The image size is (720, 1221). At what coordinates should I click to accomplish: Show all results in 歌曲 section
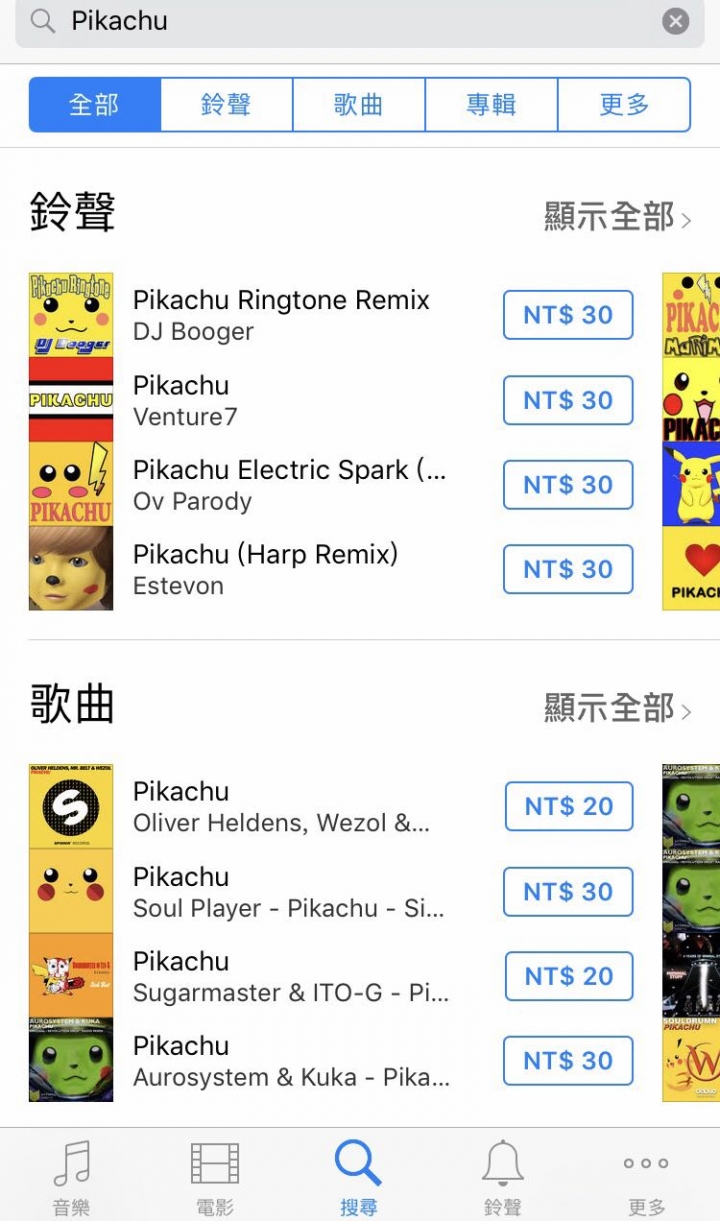tap(616, 708)
